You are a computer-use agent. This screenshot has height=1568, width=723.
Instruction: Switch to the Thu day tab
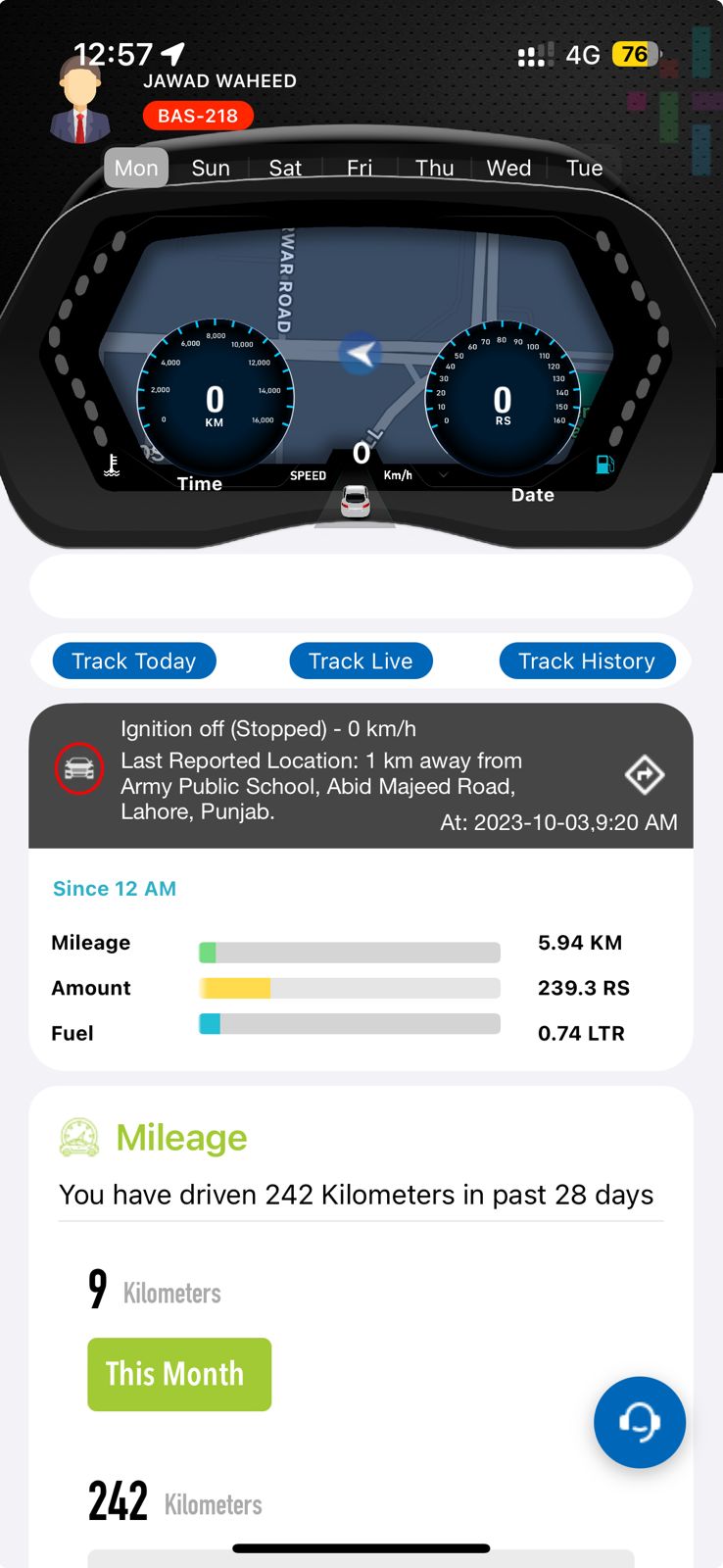pyautogui.click(x=434, y=169)
